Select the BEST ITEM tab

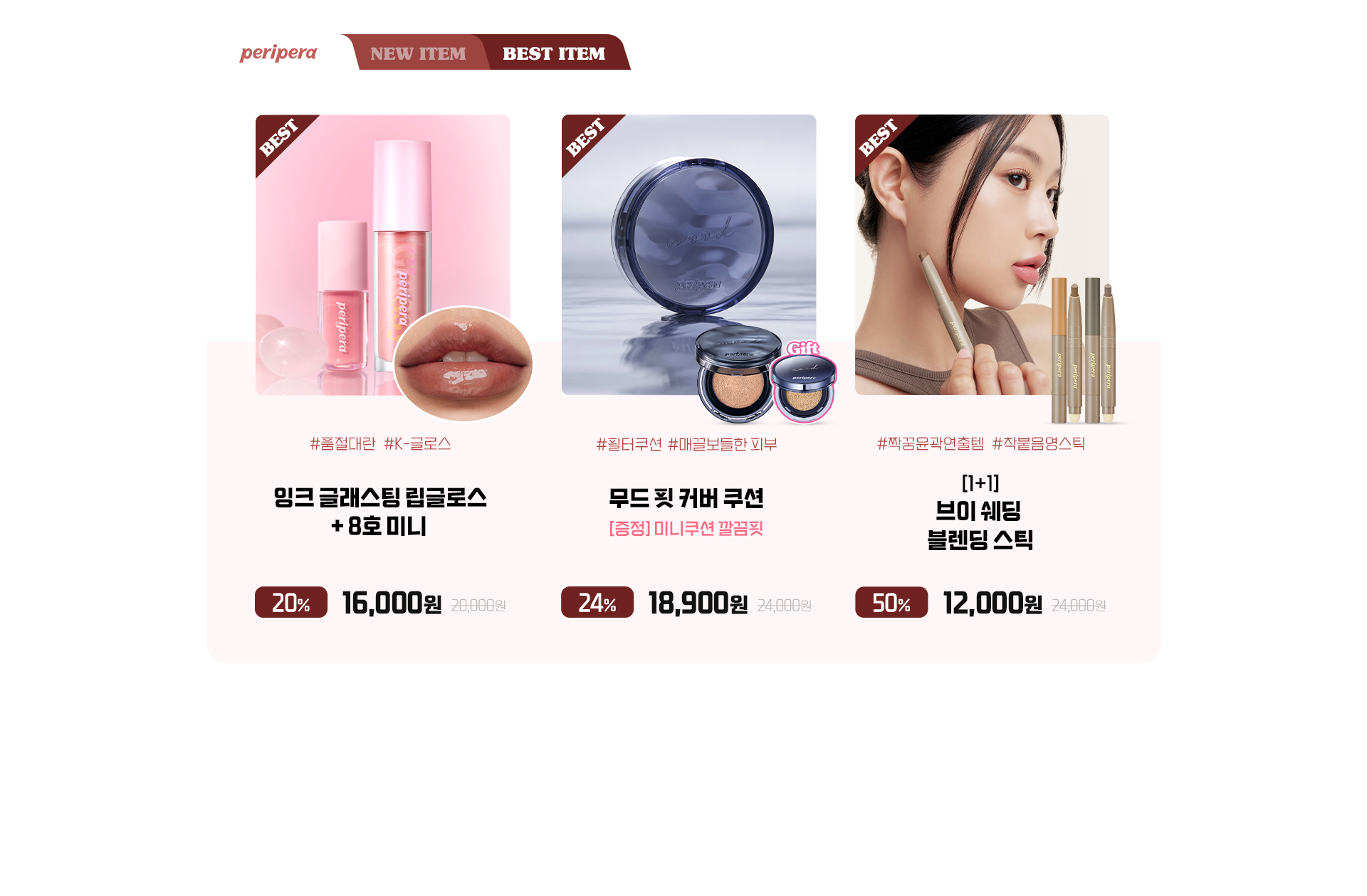pos(554,53)
